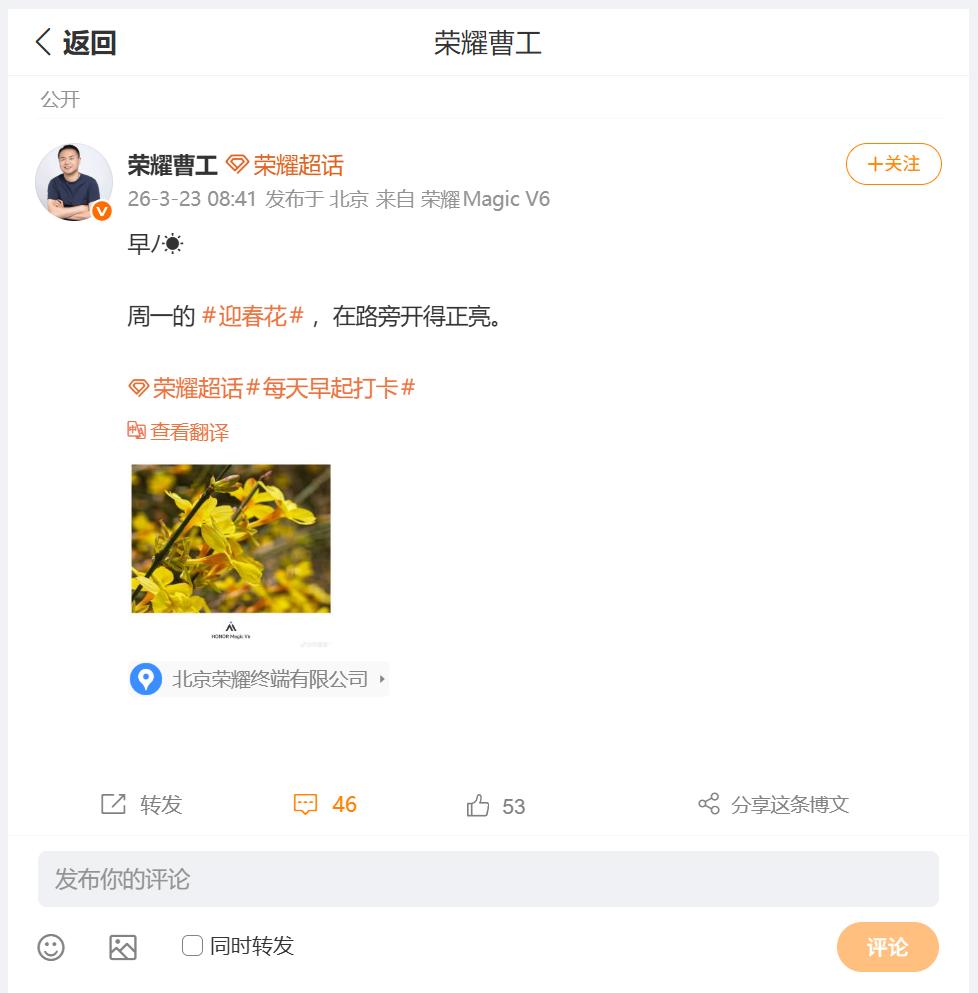
Task: Follow 荣耀曹工 via the +关注 button
Action: coord(893,164)
